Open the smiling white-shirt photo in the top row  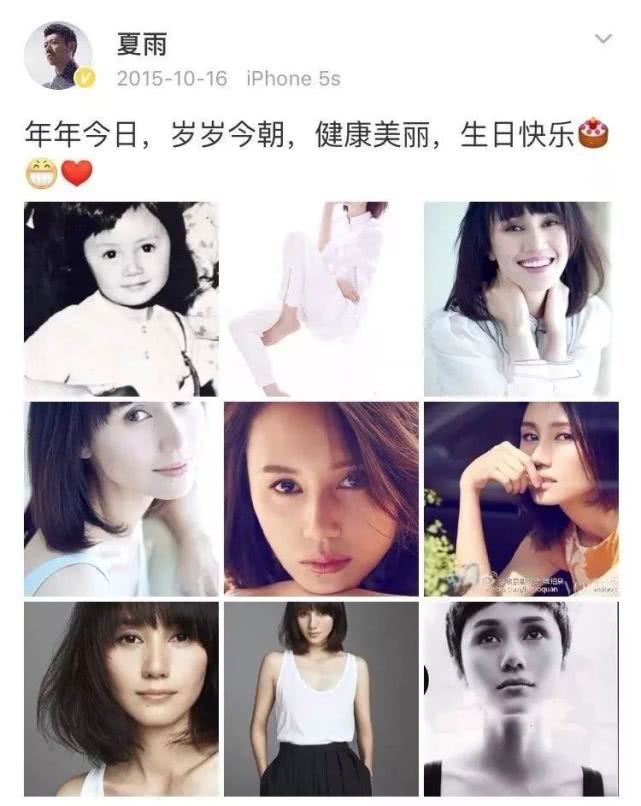pos(520,298)
